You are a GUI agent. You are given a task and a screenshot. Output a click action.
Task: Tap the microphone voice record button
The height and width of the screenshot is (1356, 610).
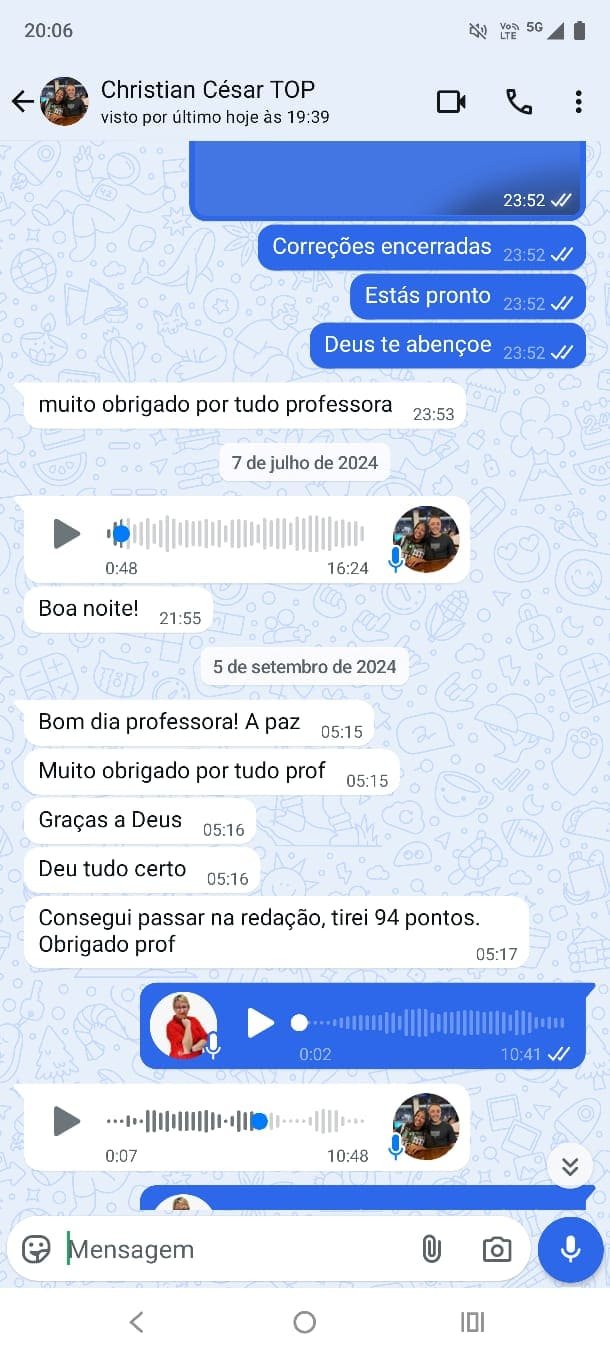tap(570, 1249)
